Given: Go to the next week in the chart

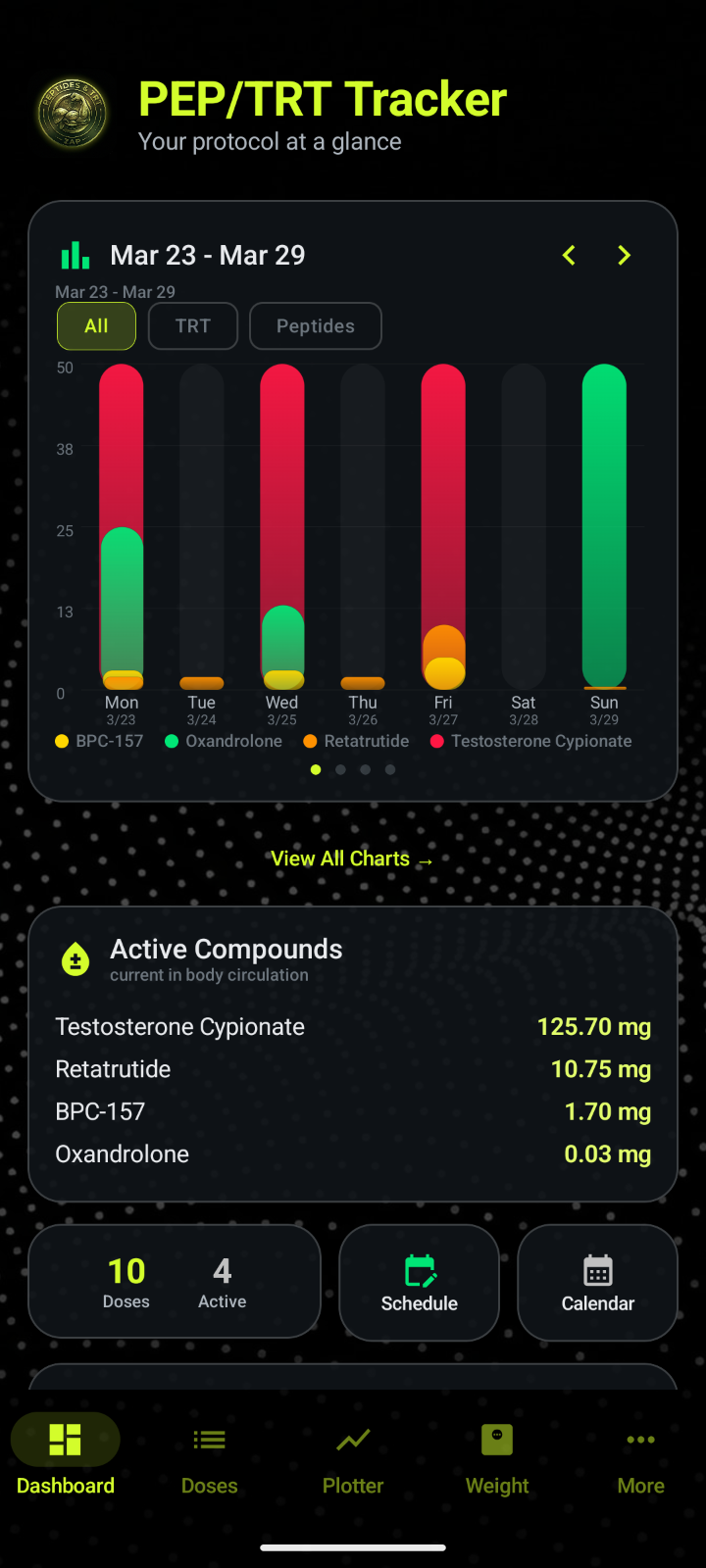Looking at the screenshot, I should (x=624, y=256).
